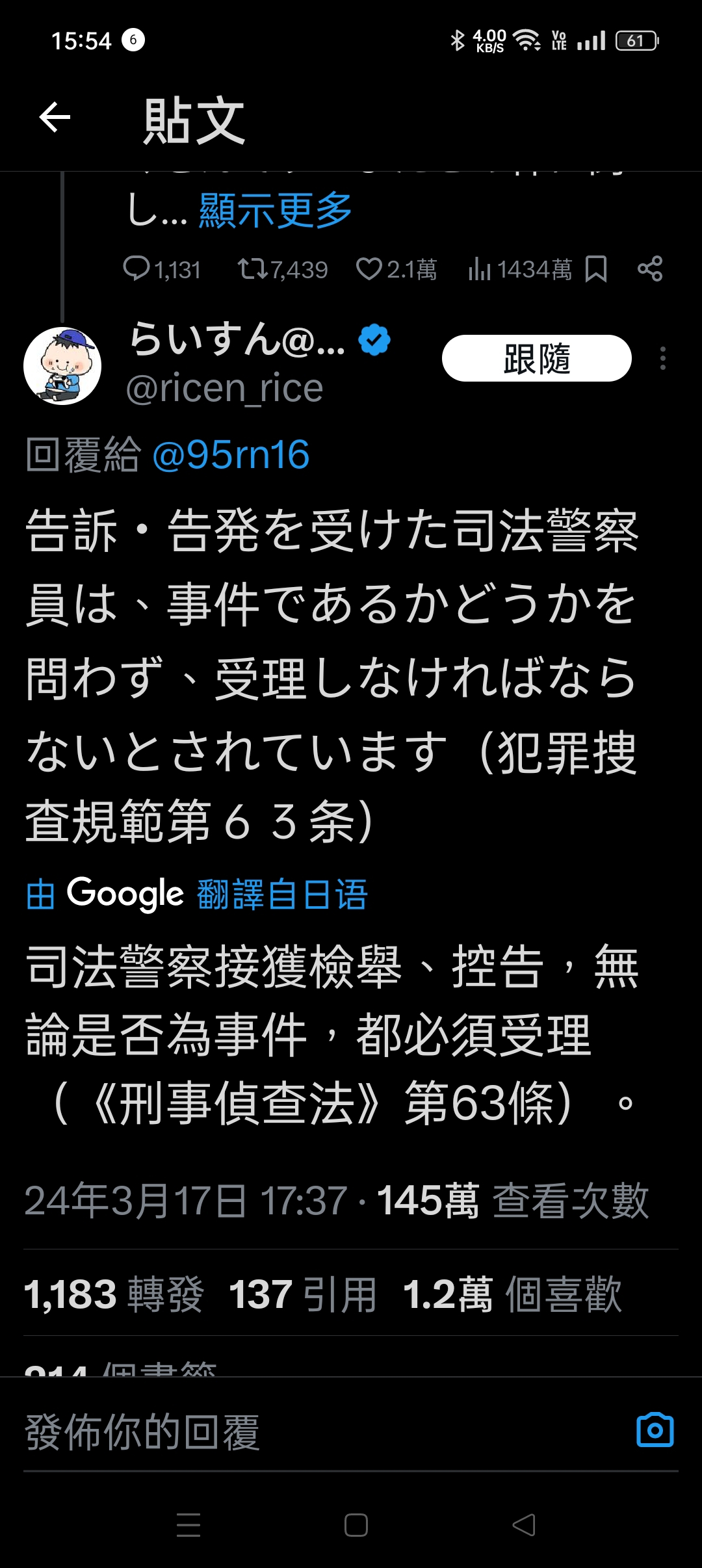Open camera to attach photo to reply
This screenshot has width=702, height=1568.
click(x=655, y=1430)
